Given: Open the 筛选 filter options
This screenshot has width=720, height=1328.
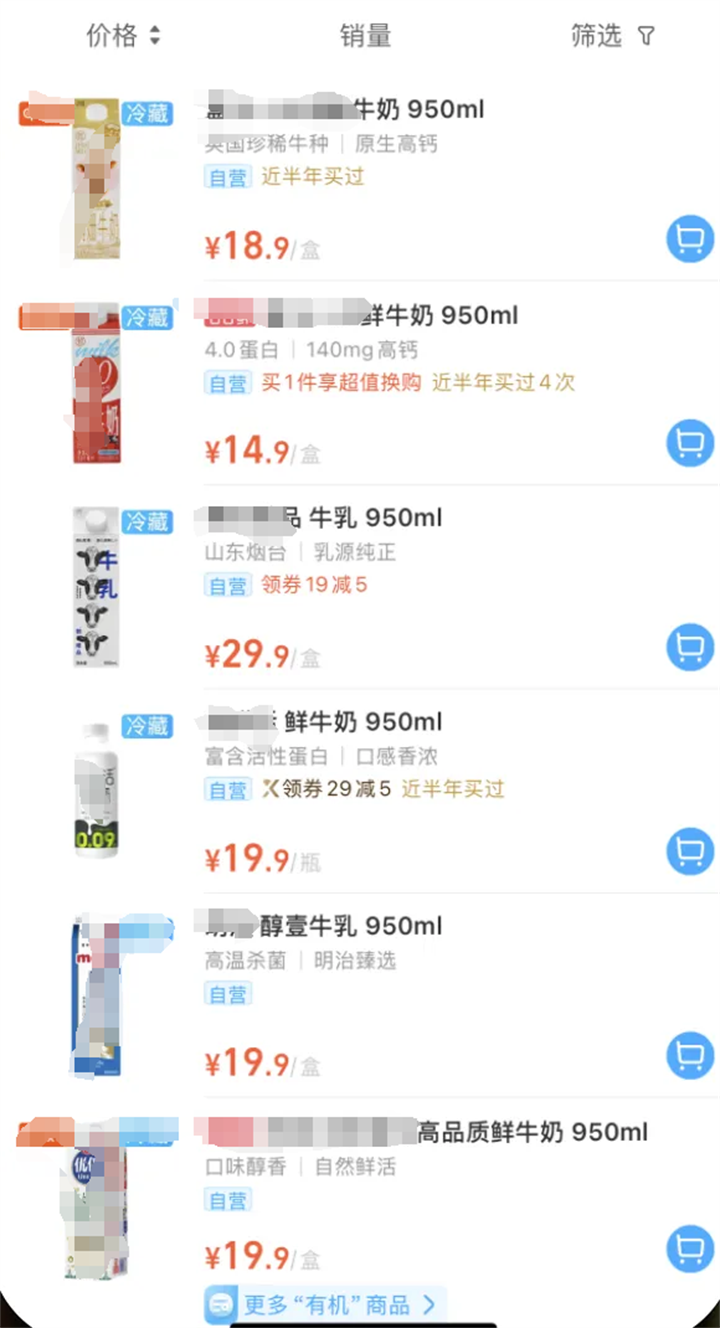Looking at the screenshot, I should 612,36.
